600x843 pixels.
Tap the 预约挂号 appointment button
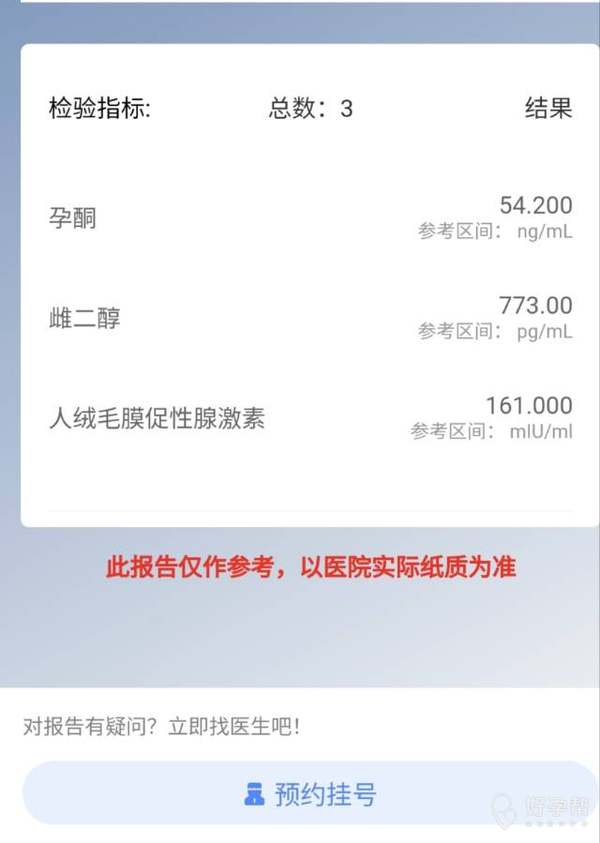(310, 794)
